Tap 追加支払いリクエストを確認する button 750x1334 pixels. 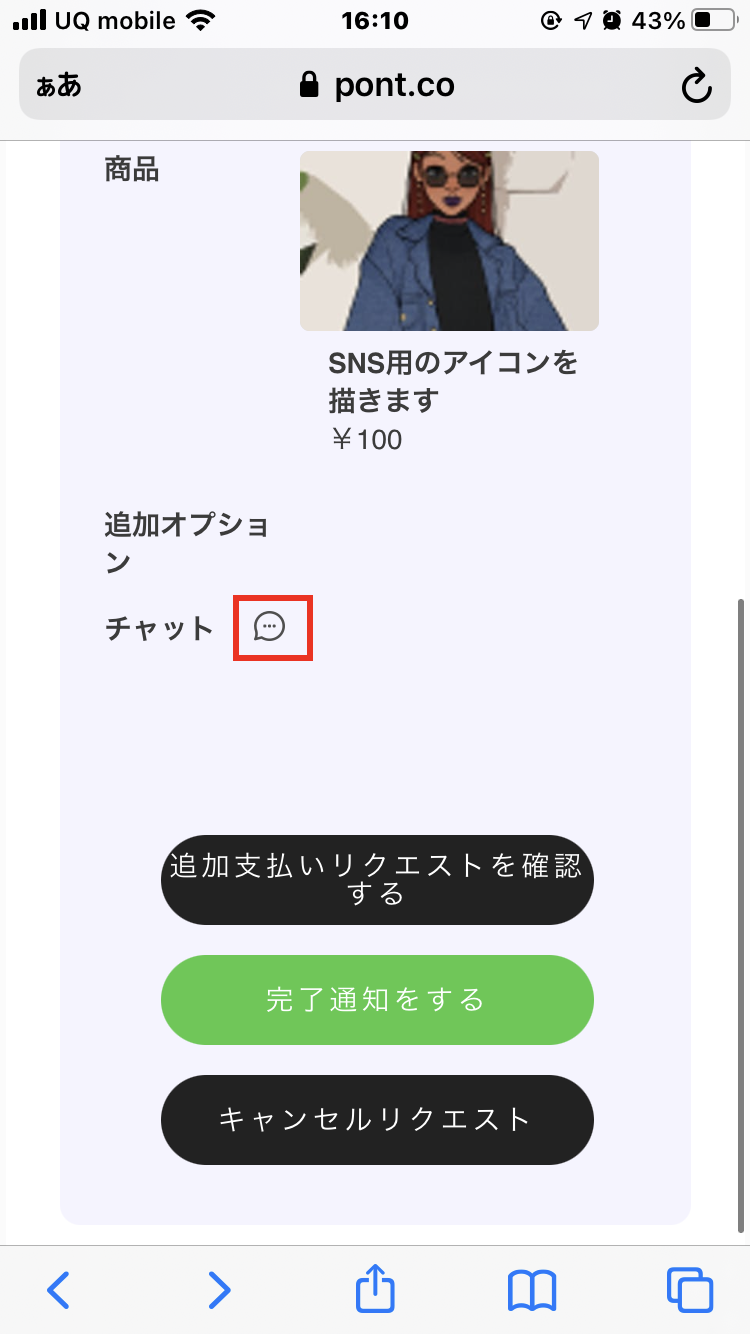(377, 880)
